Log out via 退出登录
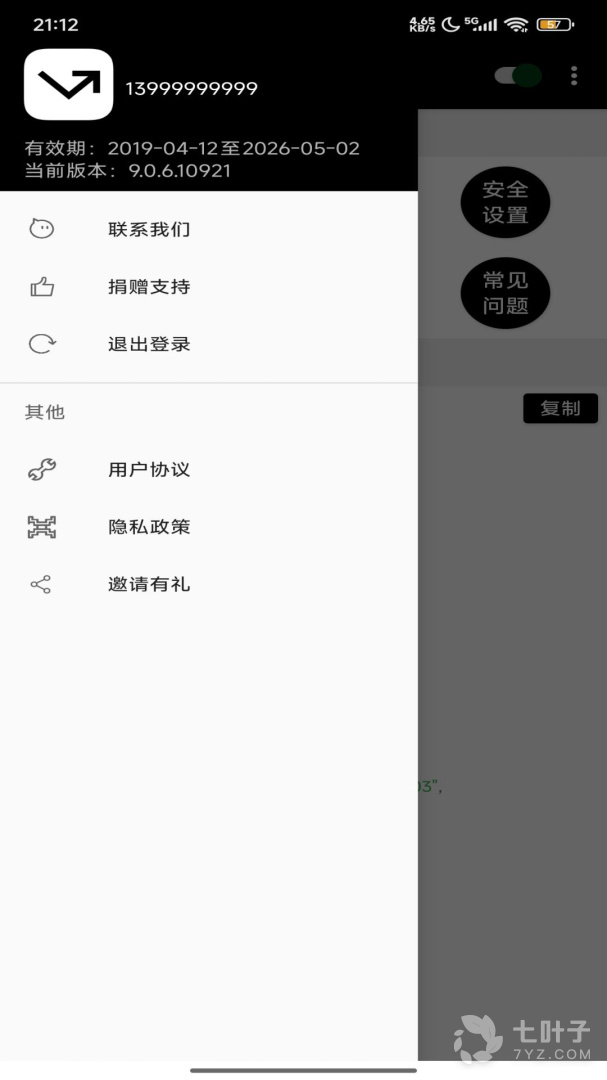The height and width of the screenshot is (1080, 607). (148, 344)
